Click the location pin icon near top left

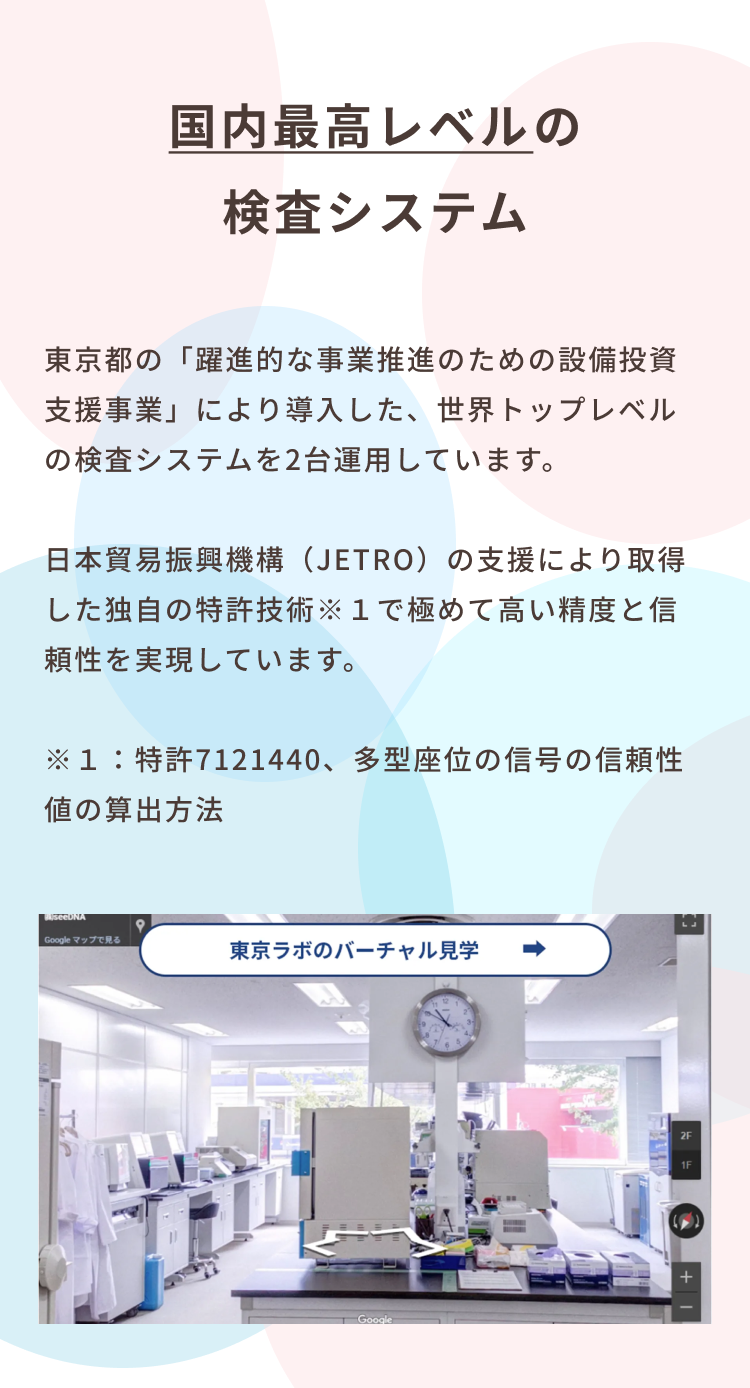click(140, 925)
